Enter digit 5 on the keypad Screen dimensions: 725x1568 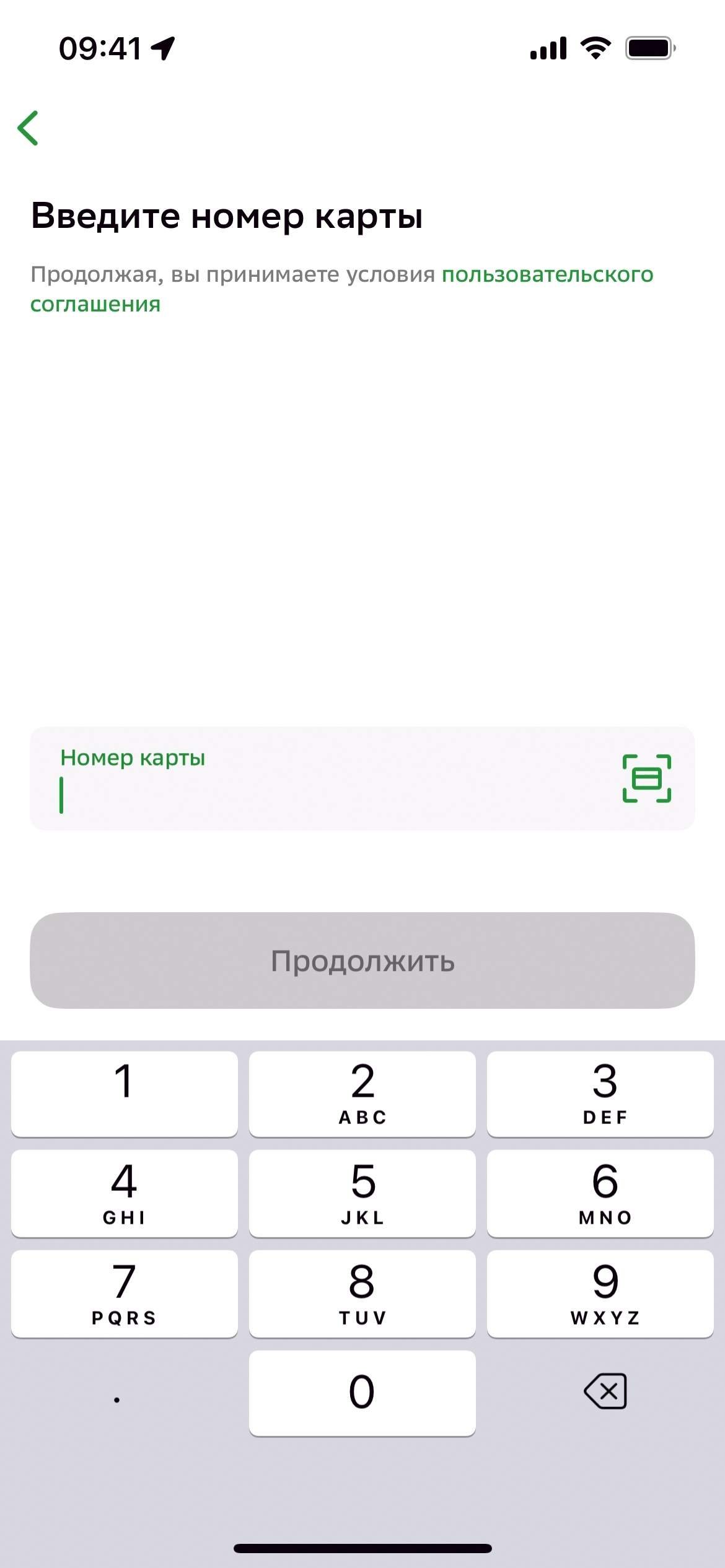(362, 1193)
